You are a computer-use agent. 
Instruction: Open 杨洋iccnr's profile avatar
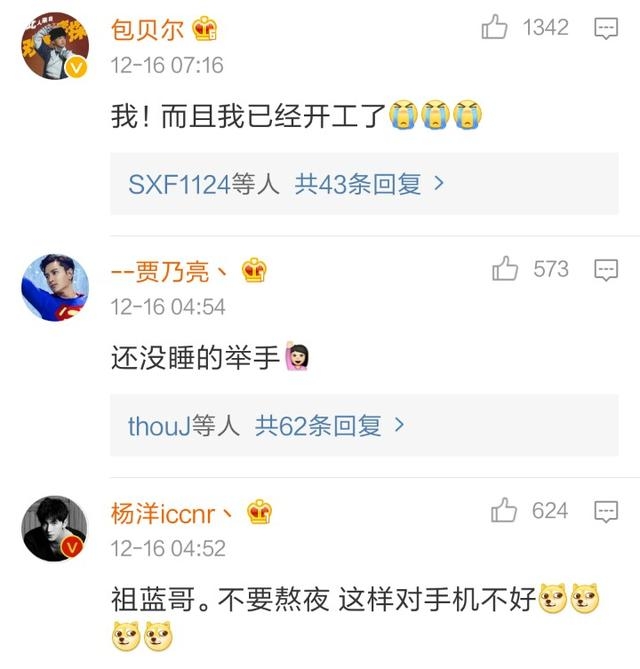[x=55, y=528]
